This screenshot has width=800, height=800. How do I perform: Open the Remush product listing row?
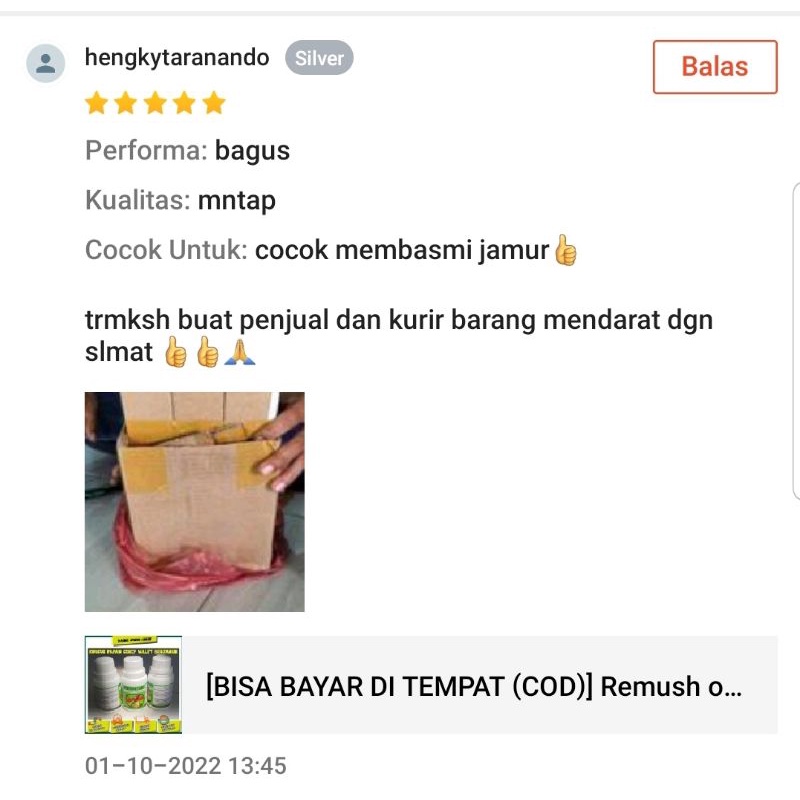coord(474,687)
